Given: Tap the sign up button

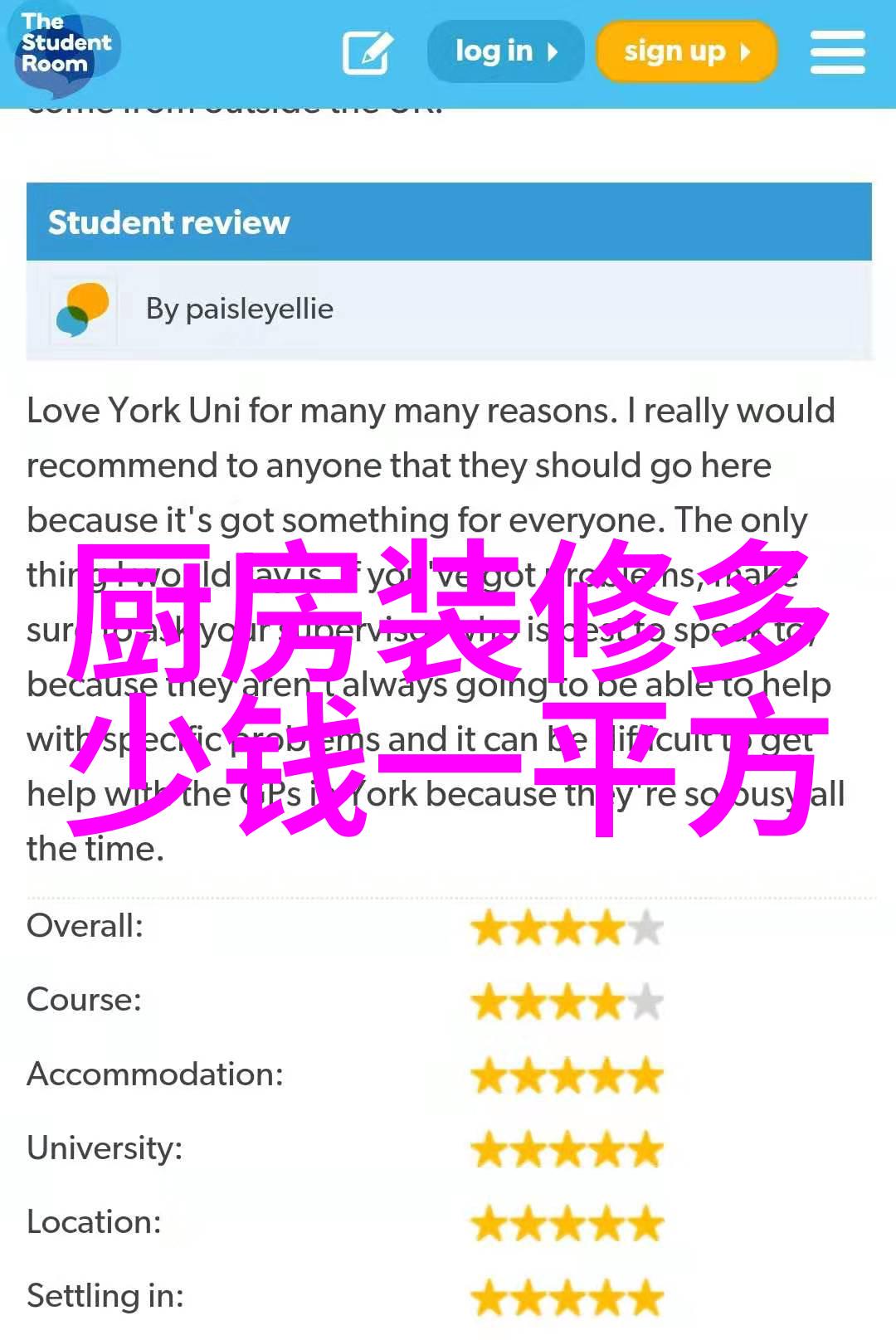Looking at the screenshot, I should point(686,51).
